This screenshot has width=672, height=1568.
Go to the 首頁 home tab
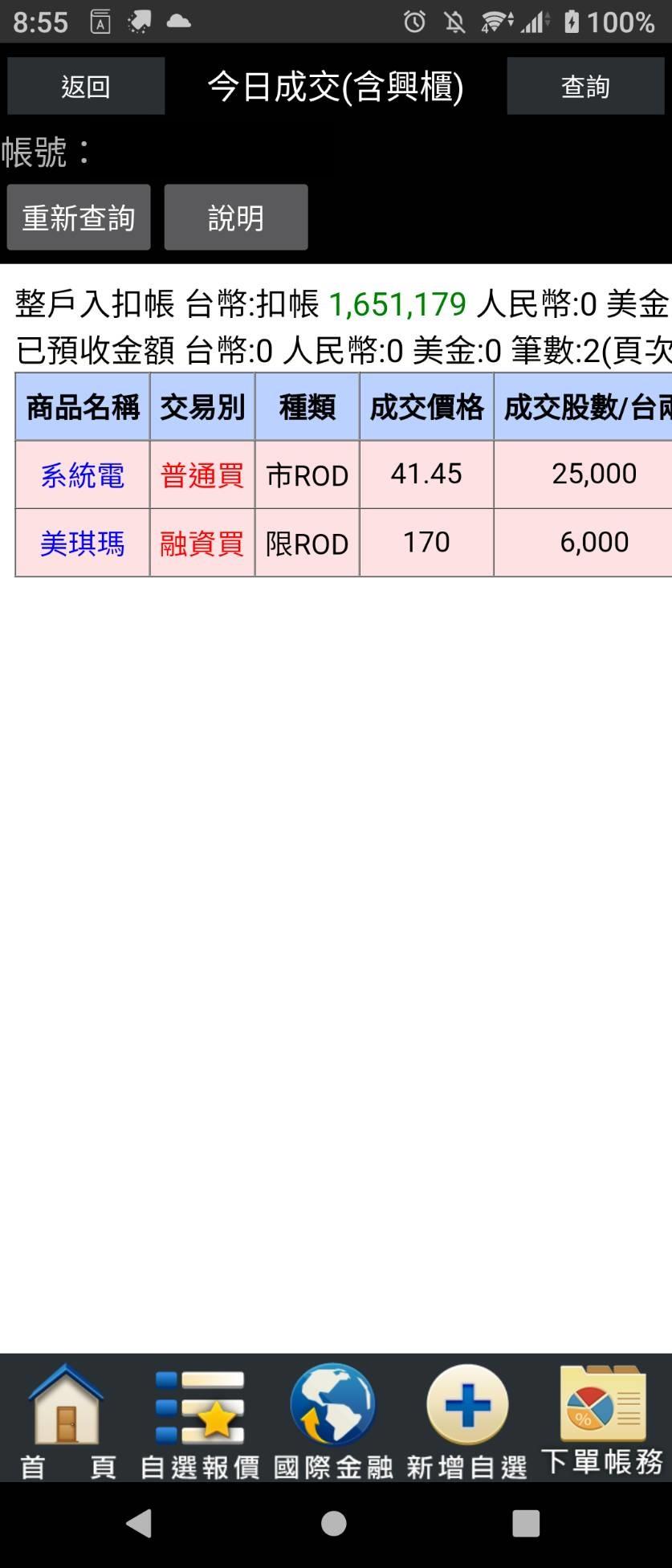67,1421
